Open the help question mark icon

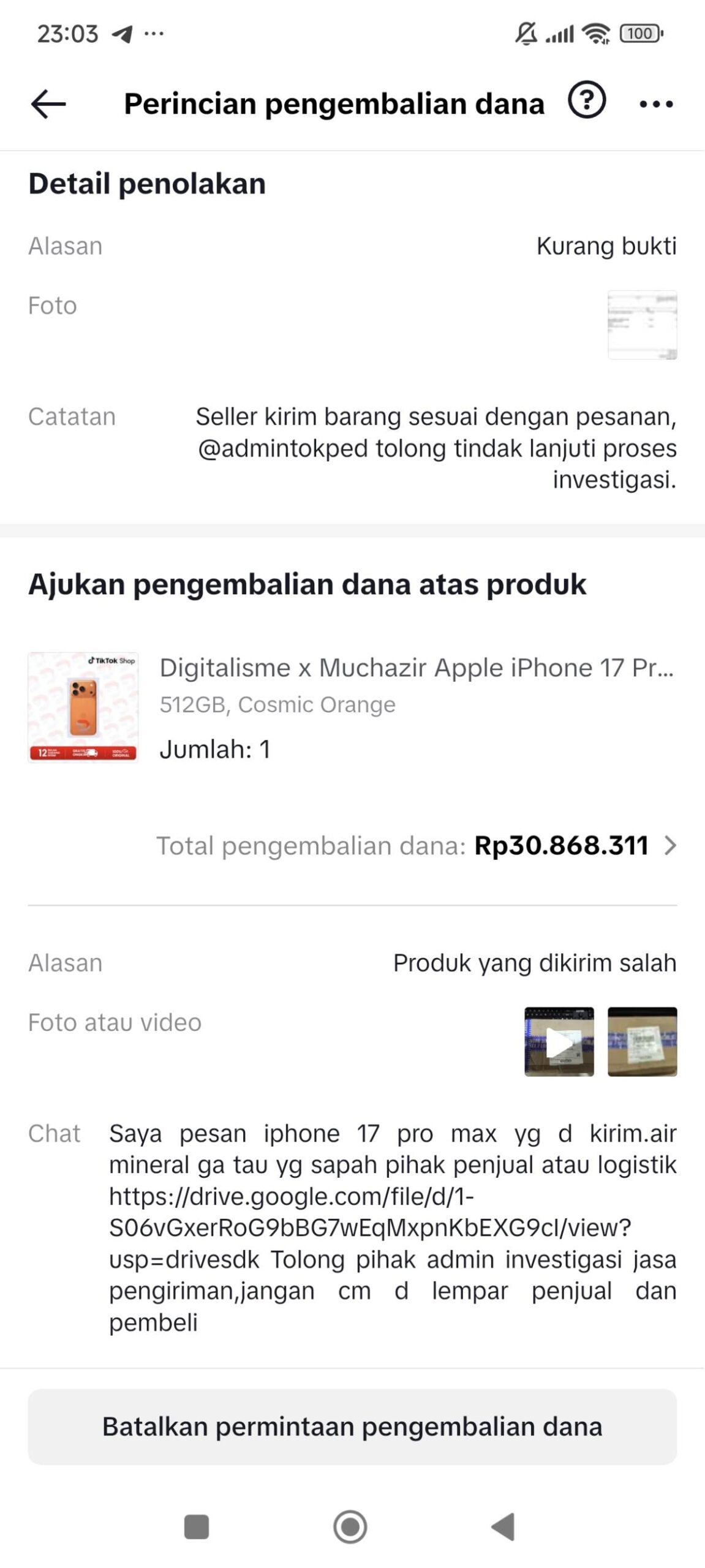coord(587,100)
